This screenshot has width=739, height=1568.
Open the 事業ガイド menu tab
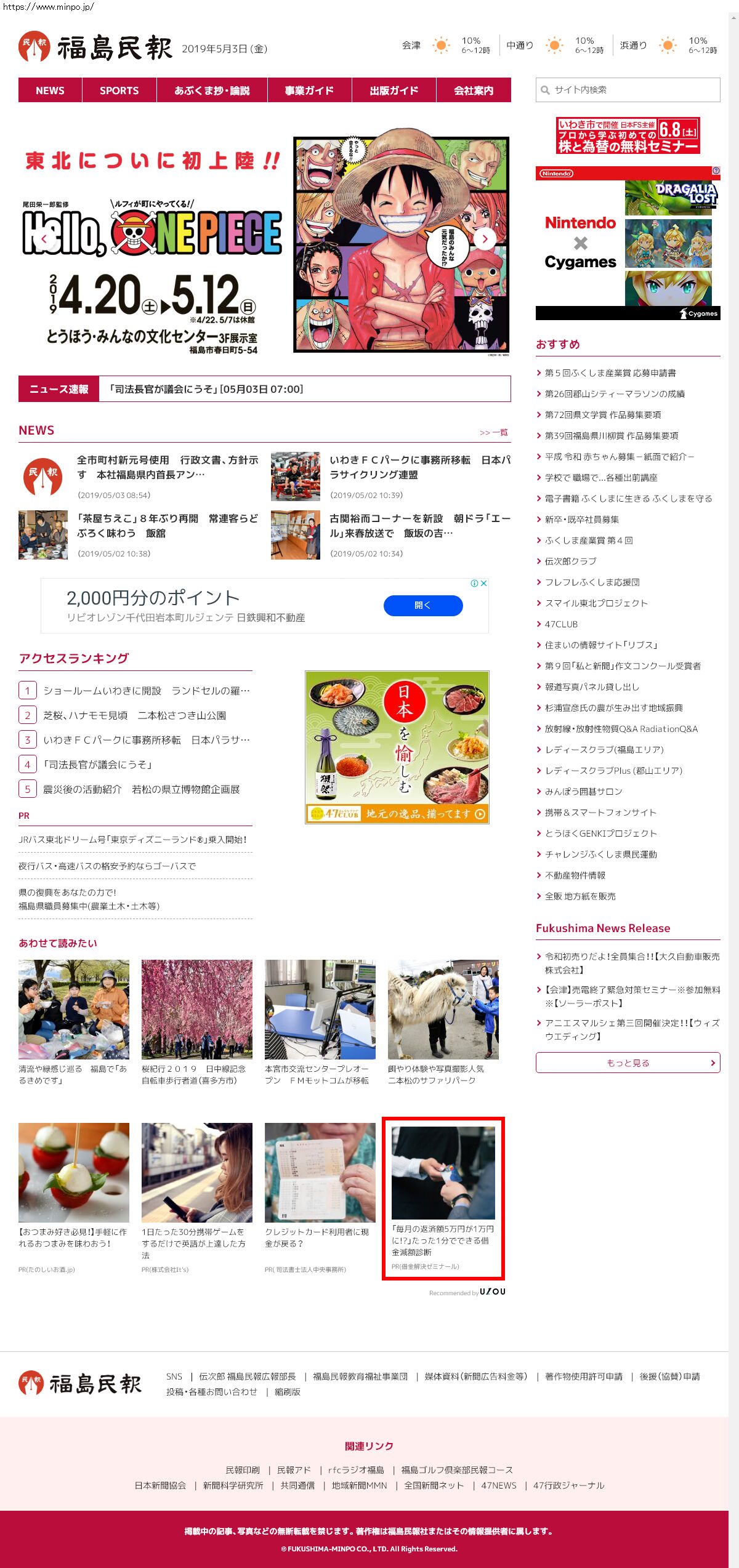click(309, 90)
